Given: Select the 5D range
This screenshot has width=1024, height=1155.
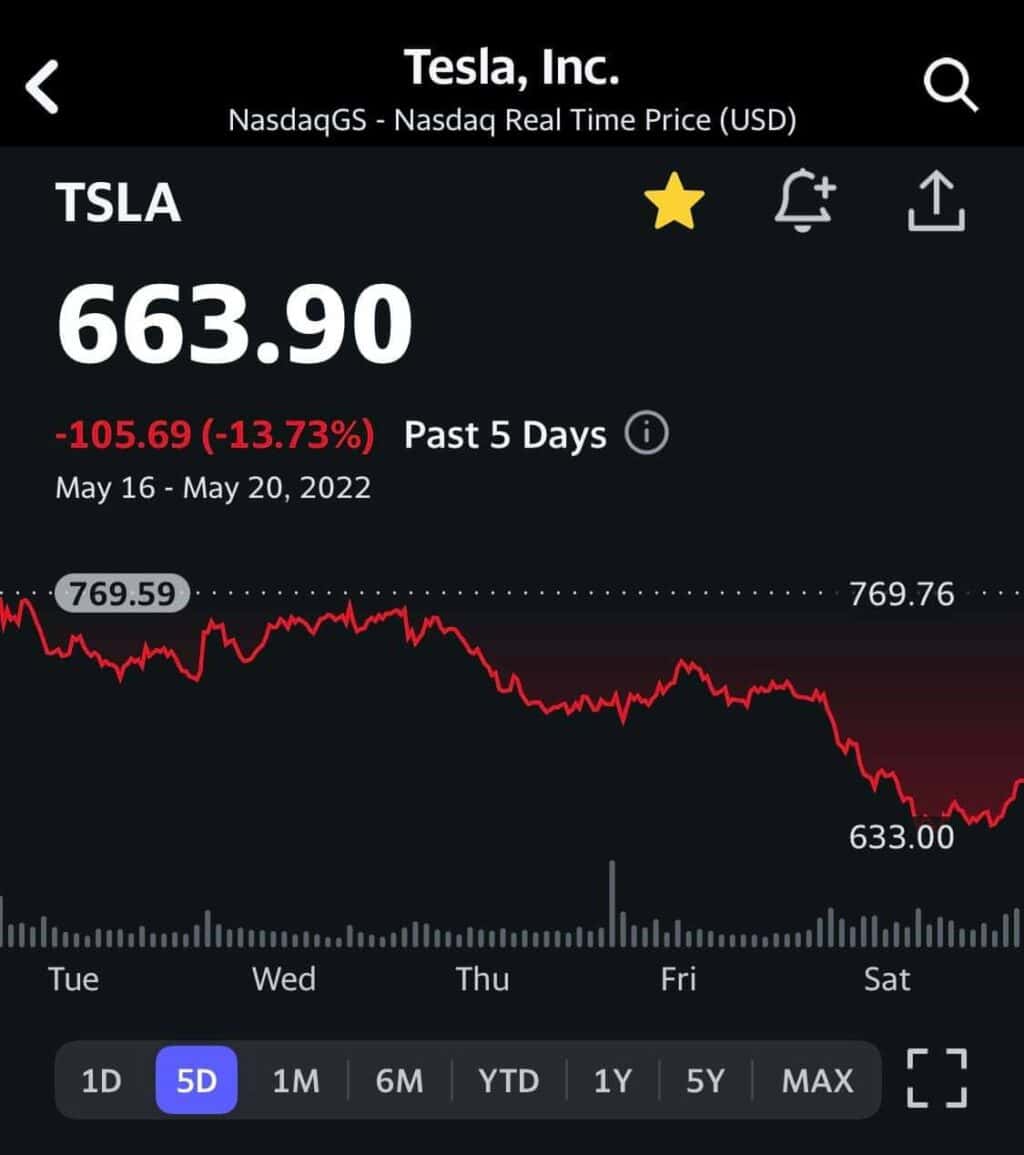Looking at the screenshot, I should tap(196, 1081).
